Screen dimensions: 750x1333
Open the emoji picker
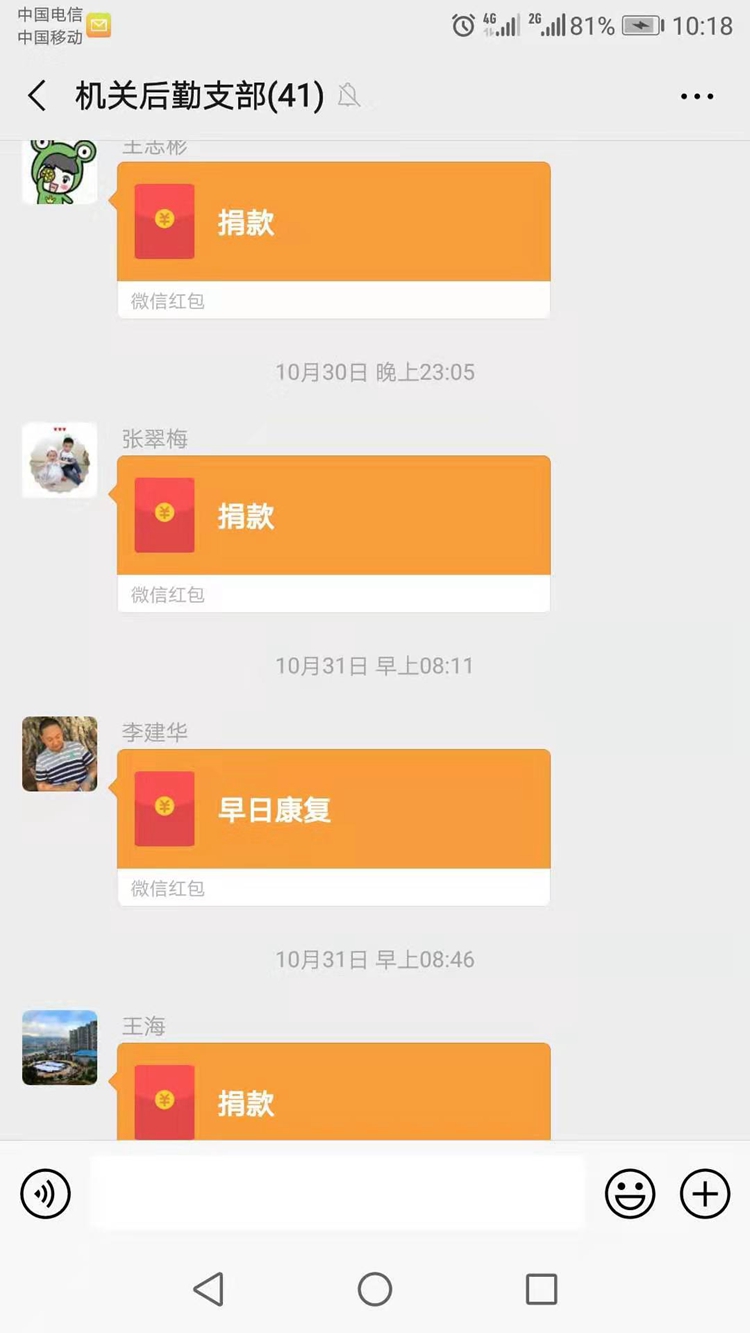(630, 1193)
